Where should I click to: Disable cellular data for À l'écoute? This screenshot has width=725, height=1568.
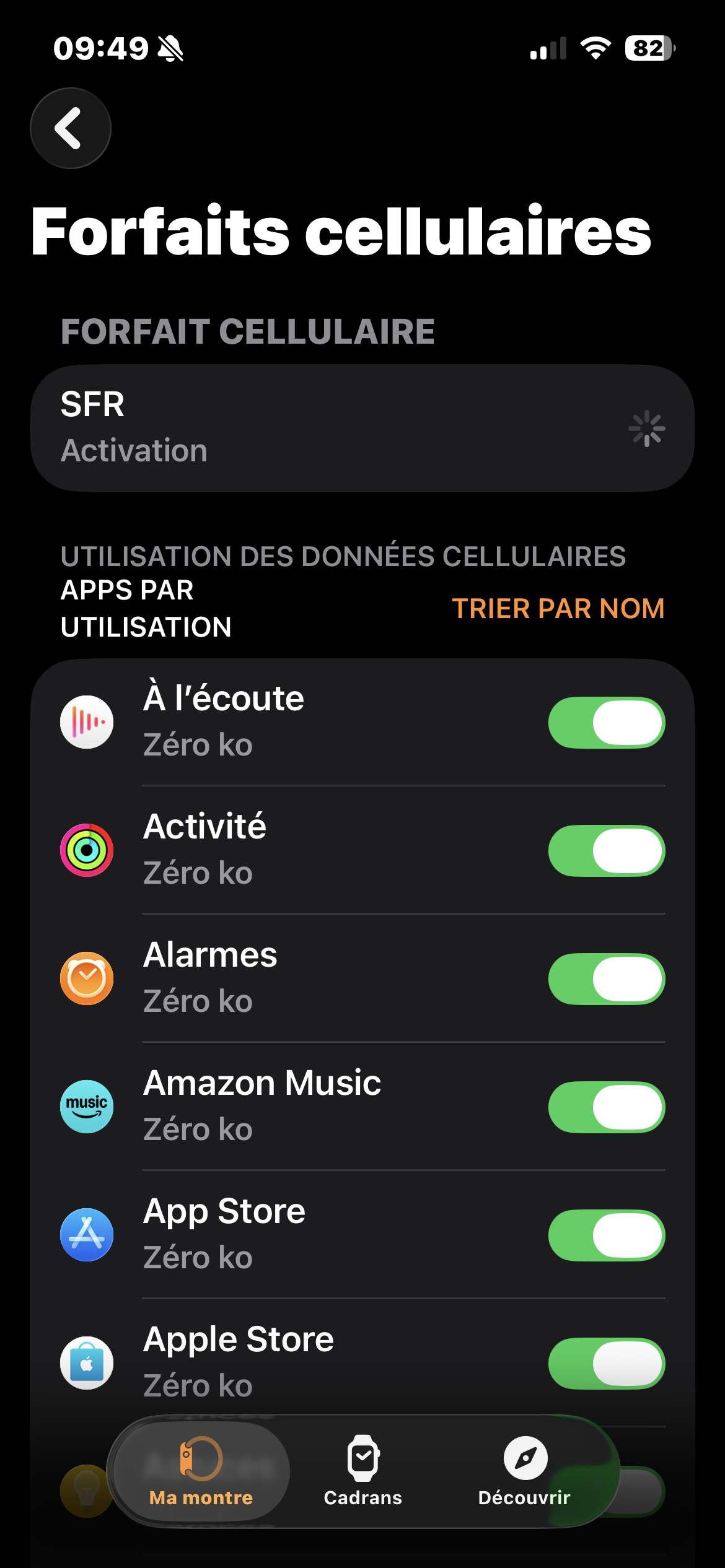606,723
